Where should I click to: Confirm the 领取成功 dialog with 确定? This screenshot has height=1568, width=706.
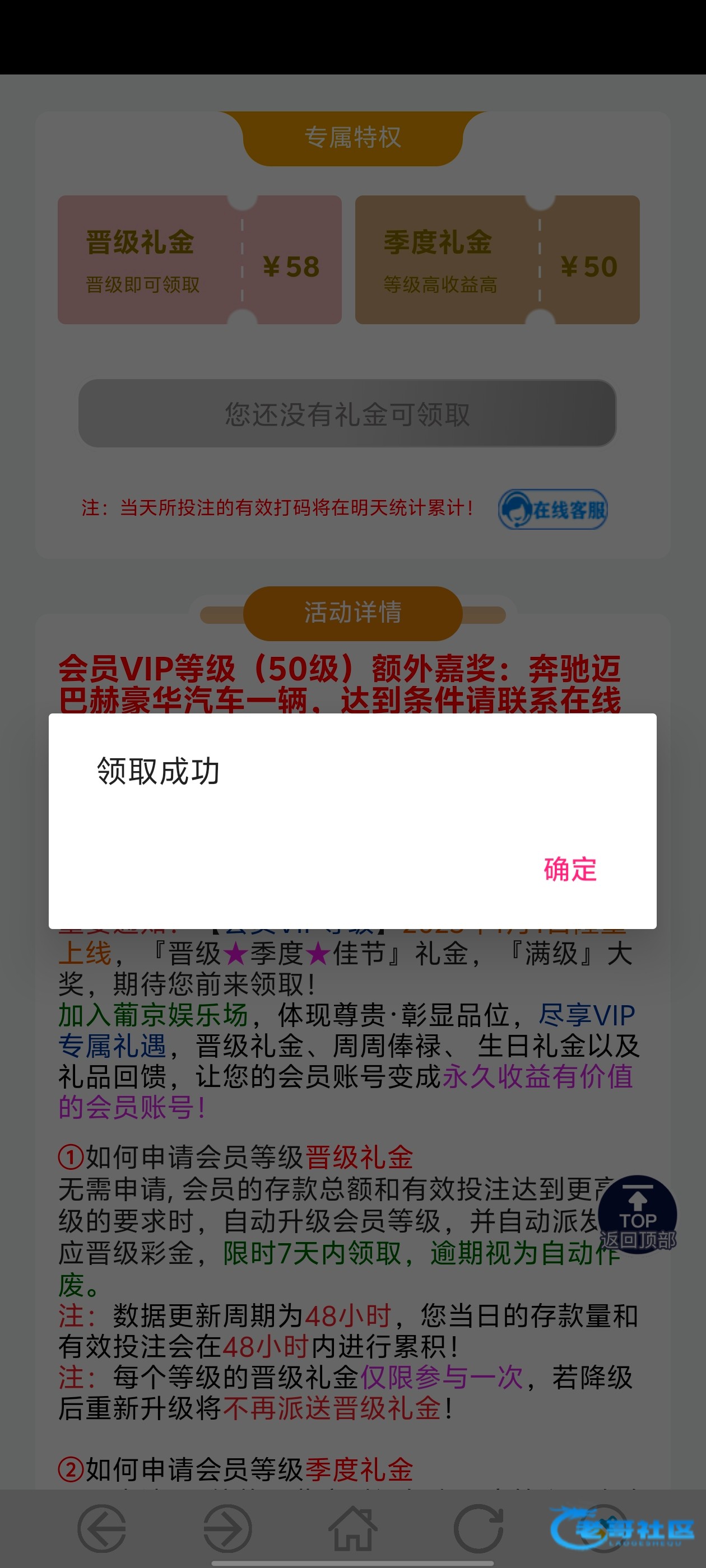click(569, 869)
